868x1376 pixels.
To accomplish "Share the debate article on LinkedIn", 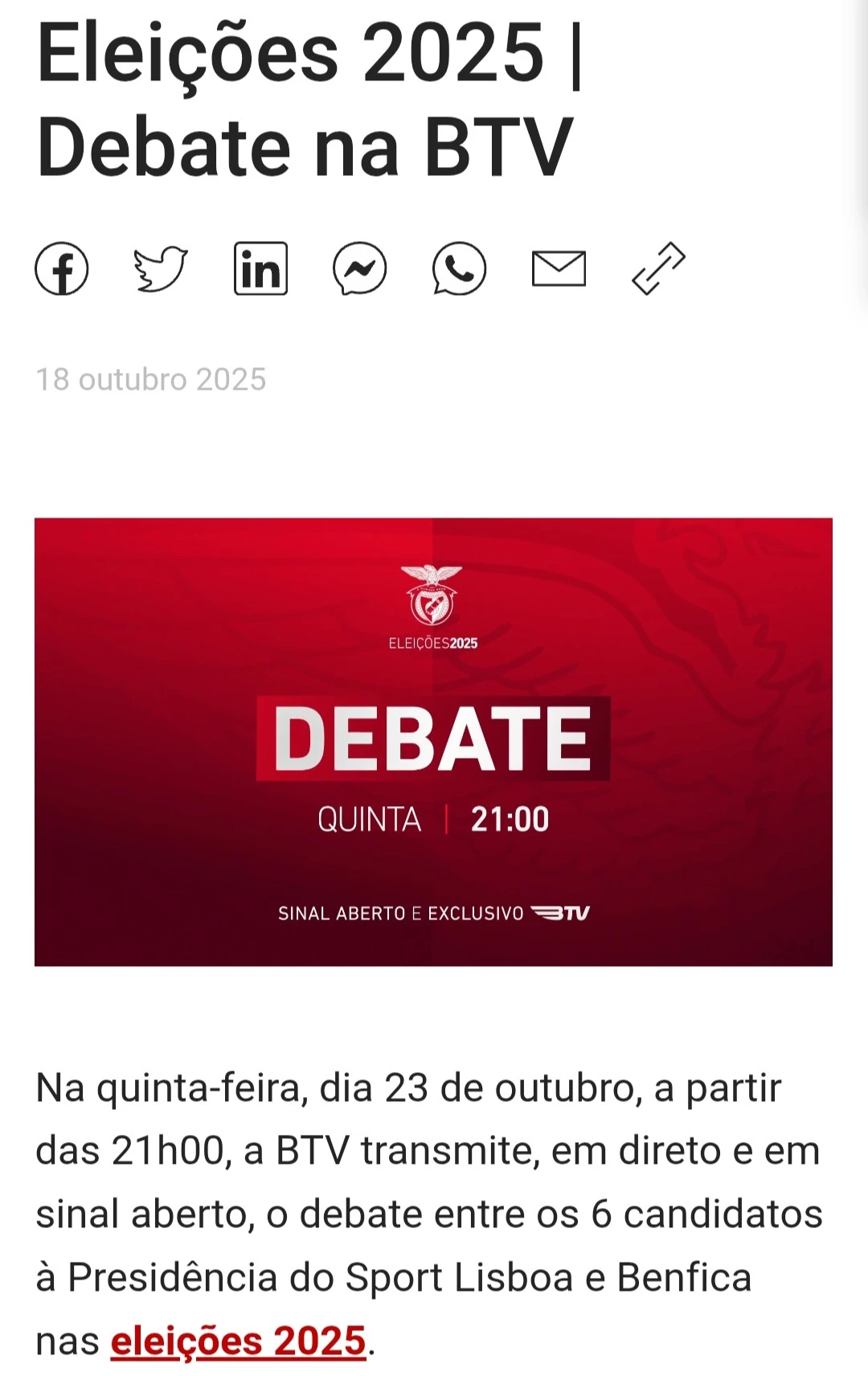I will point(260,268).
